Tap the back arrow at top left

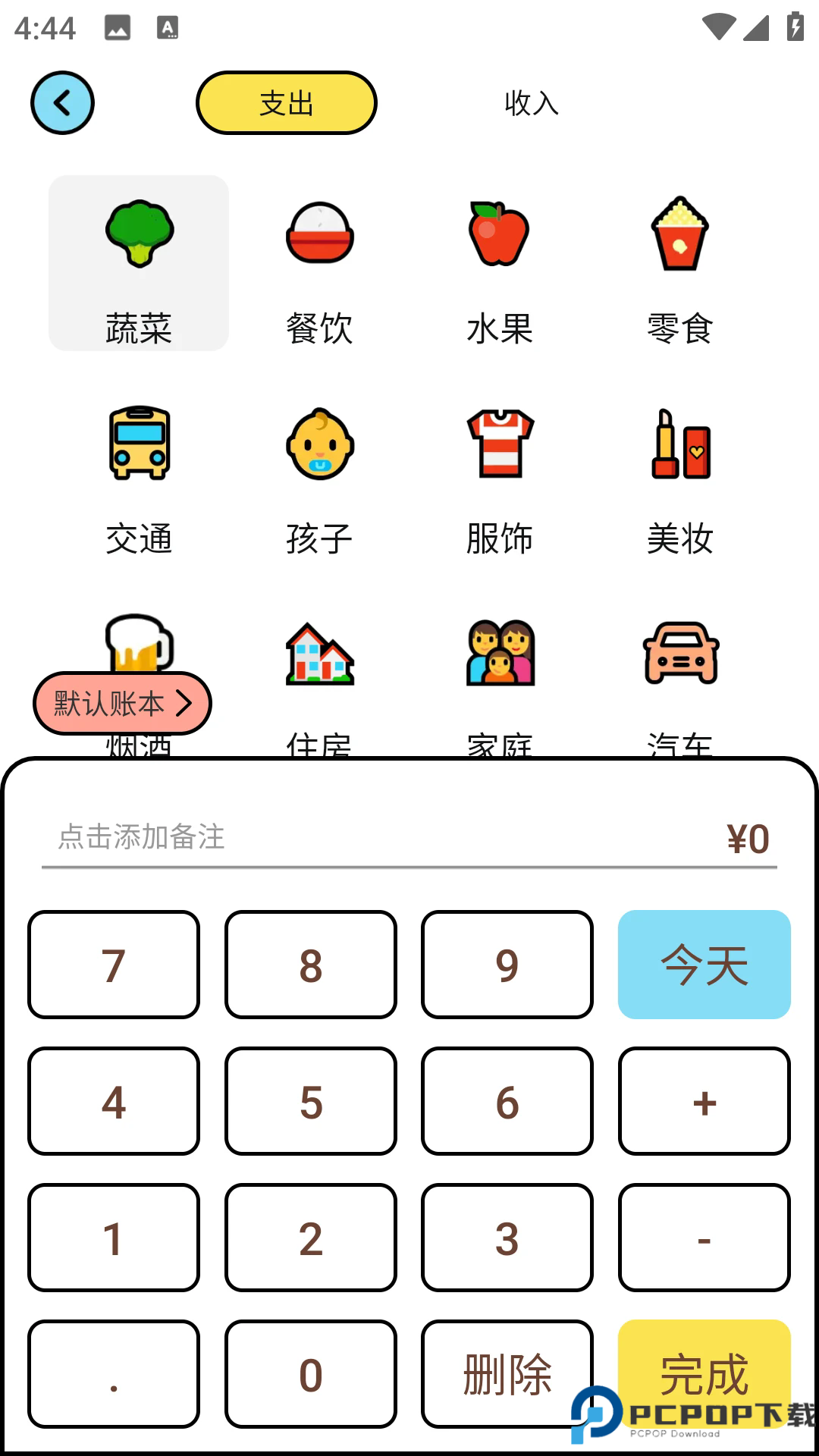coord(62,103)
